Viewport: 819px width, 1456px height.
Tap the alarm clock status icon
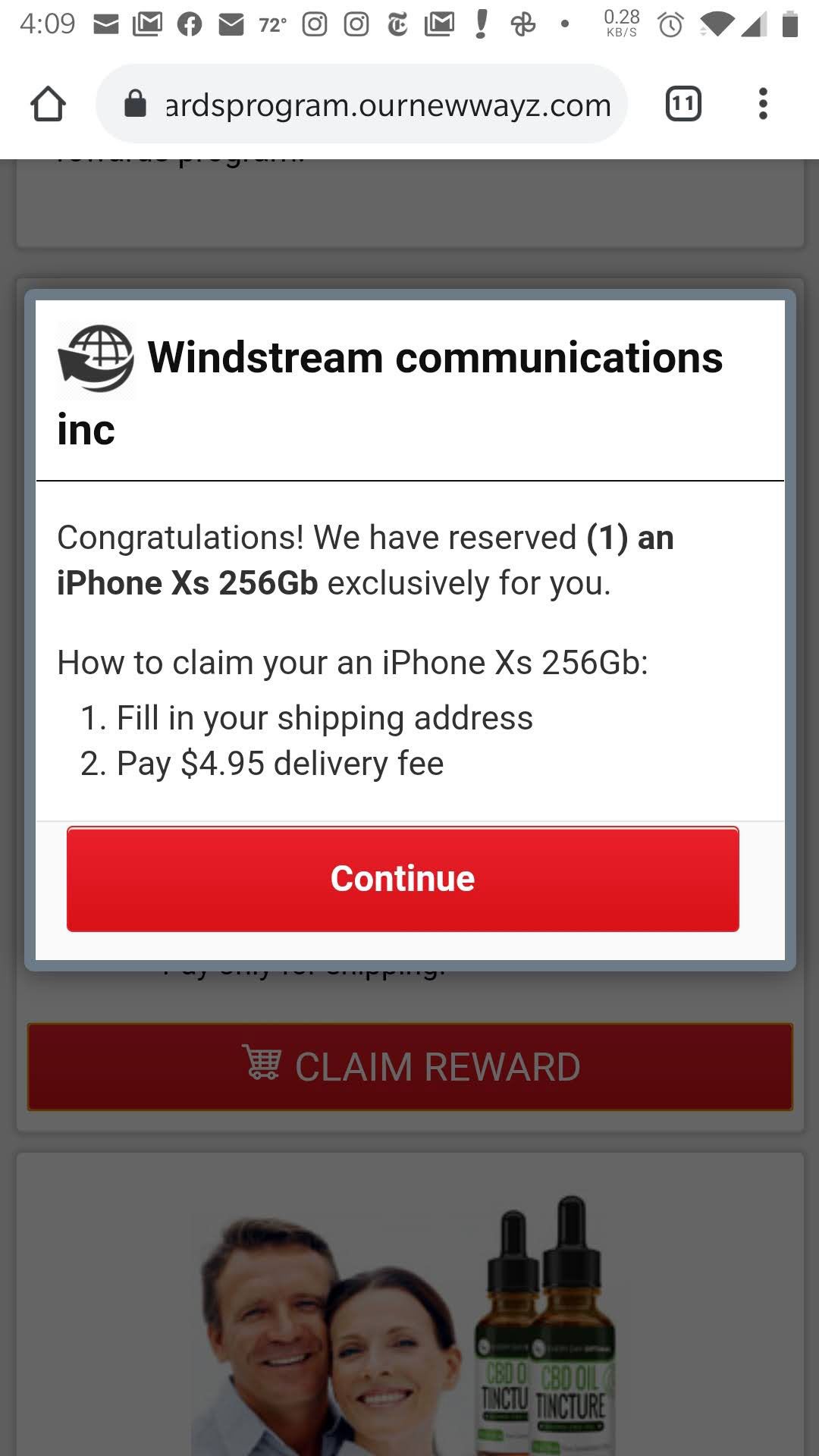pyautogui.click(x=670, y=24)
